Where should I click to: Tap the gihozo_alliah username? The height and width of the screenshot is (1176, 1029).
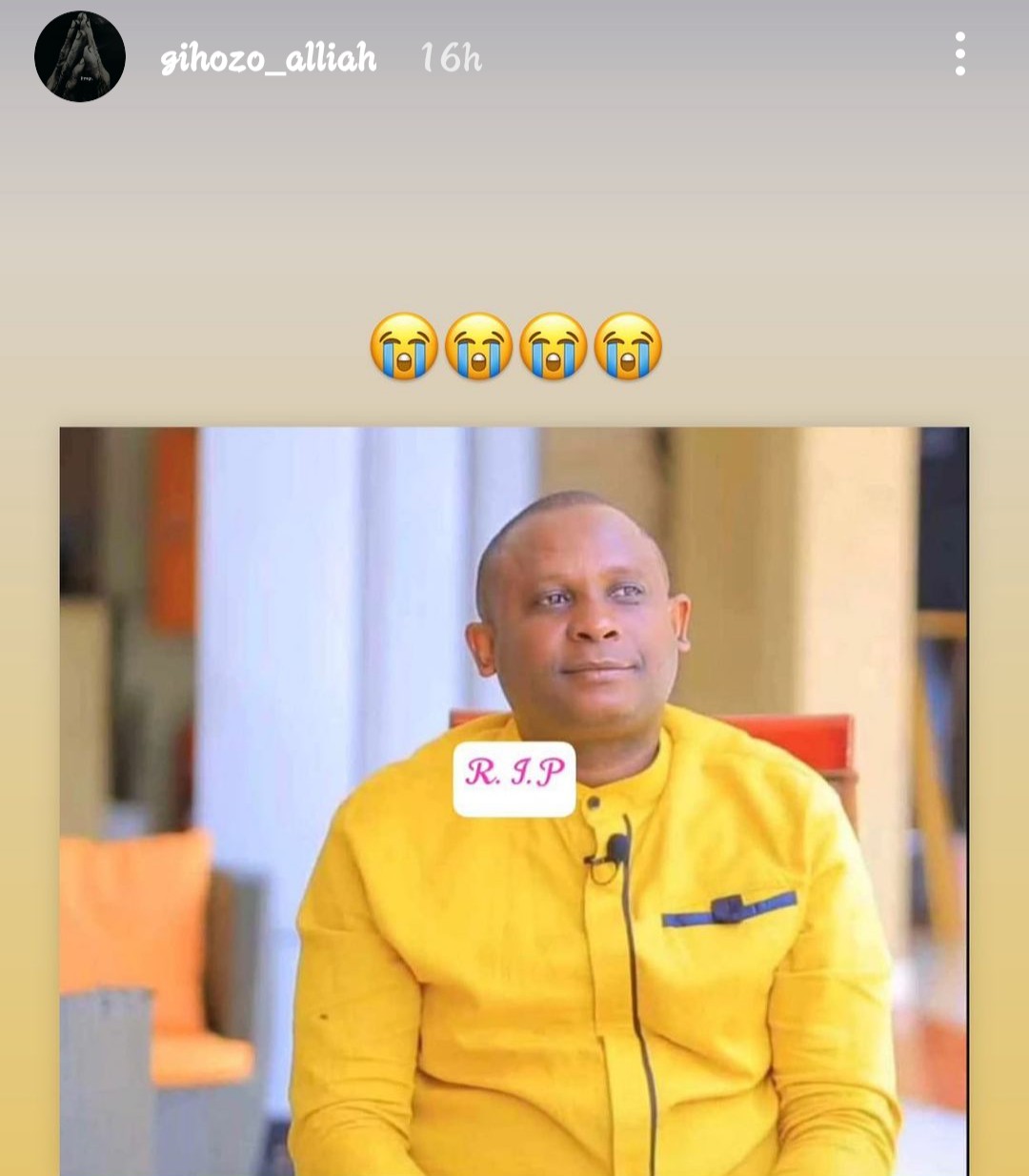tap(269, 59)
